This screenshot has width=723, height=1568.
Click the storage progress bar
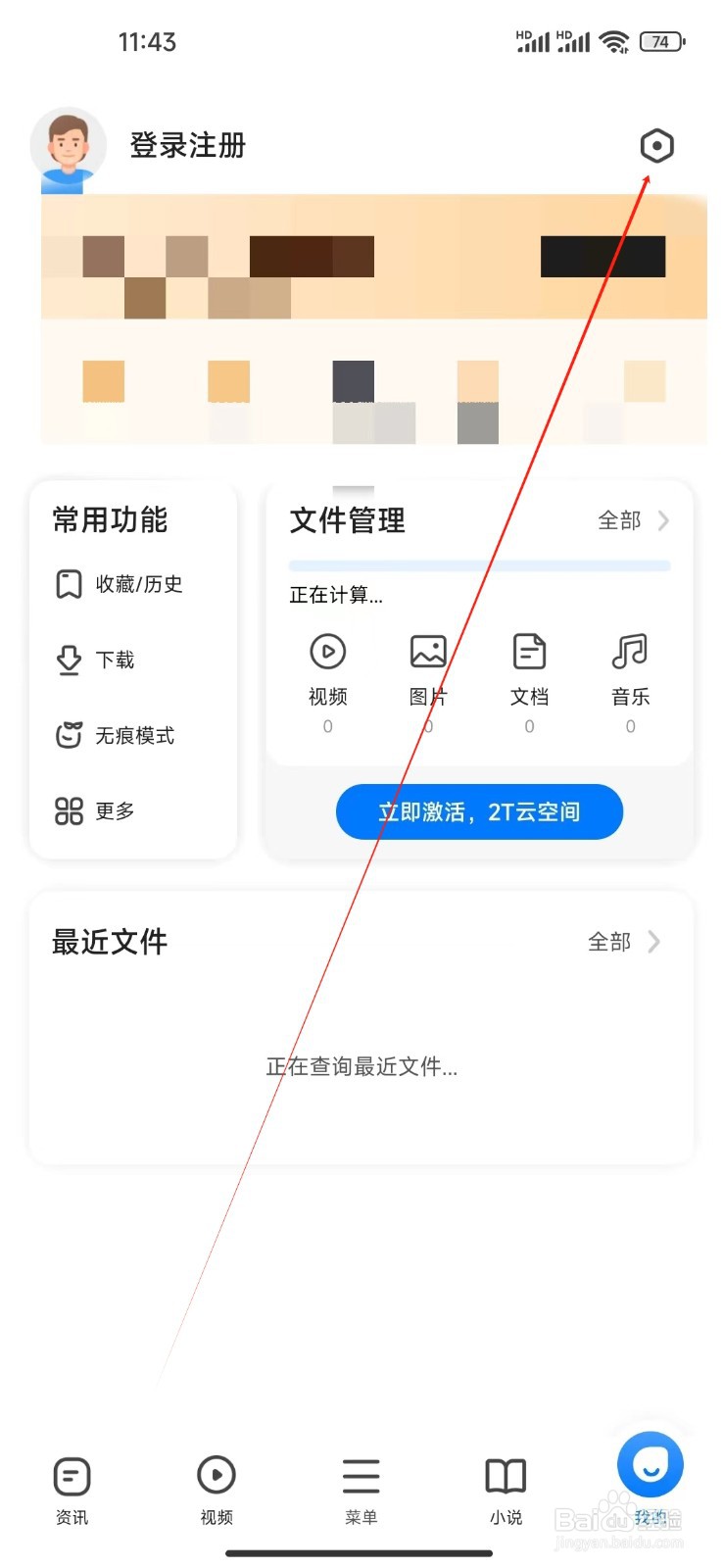479,565
